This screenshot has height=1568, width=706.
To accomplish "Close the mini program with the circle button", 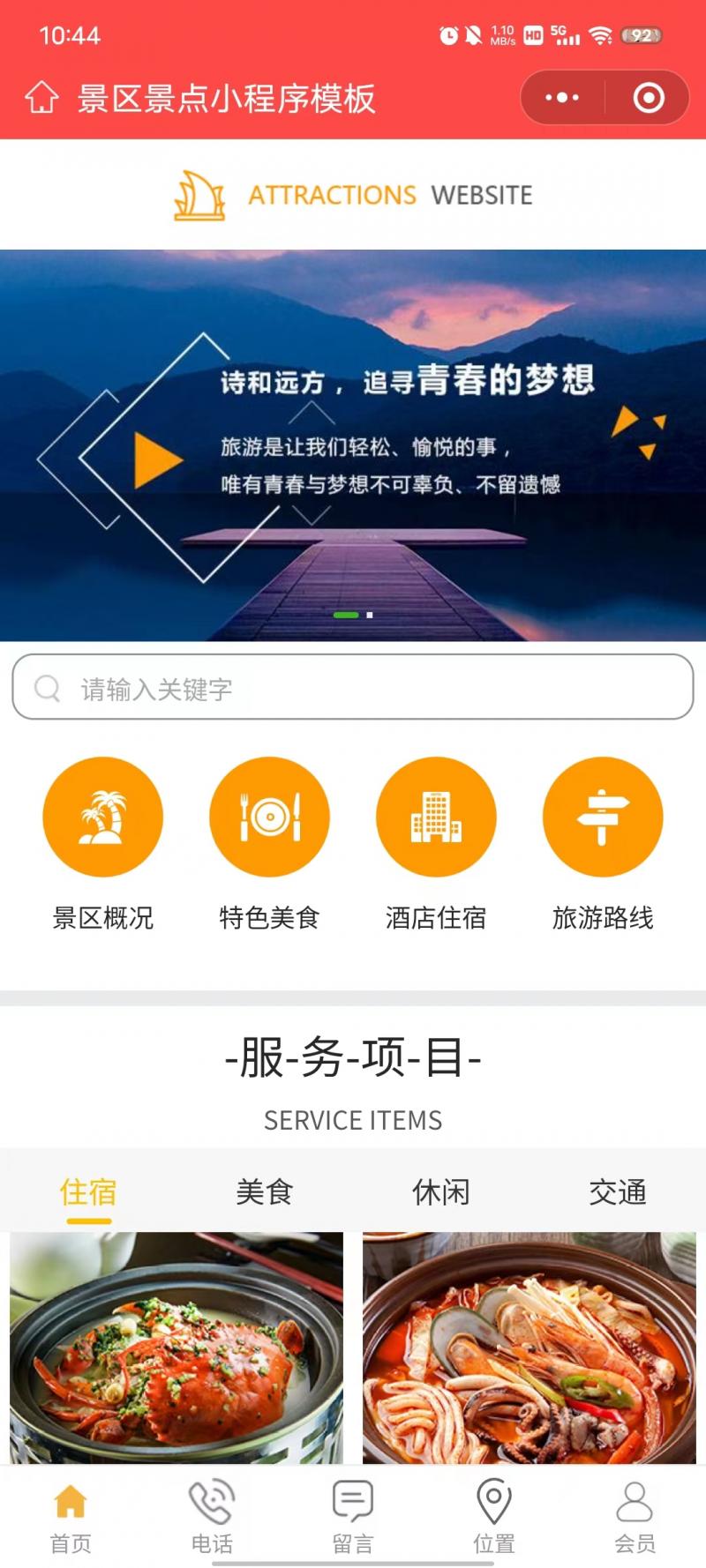I will tap(649, 98).
